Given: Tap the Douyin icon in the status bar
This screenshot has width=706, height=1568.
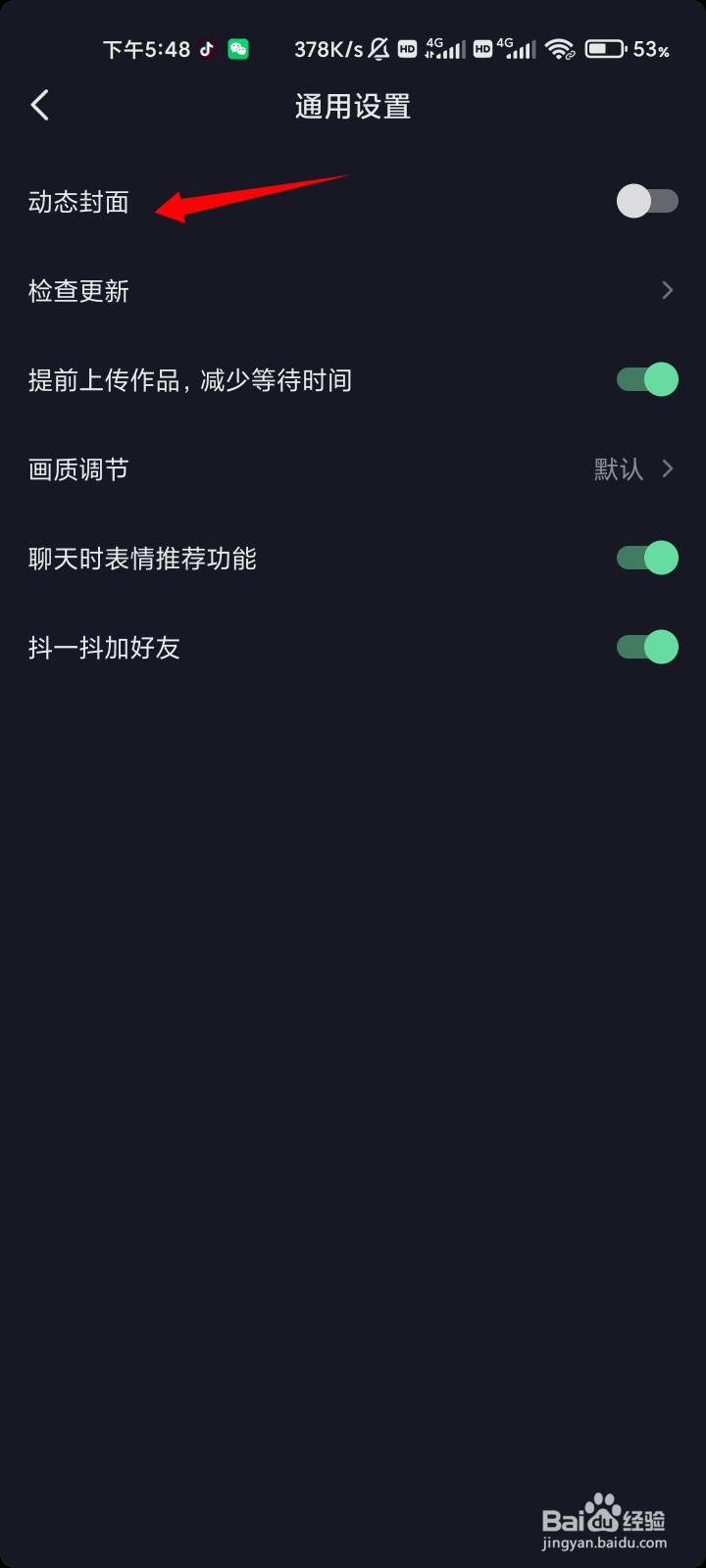Looking at the screenshot, I should 206,49.
